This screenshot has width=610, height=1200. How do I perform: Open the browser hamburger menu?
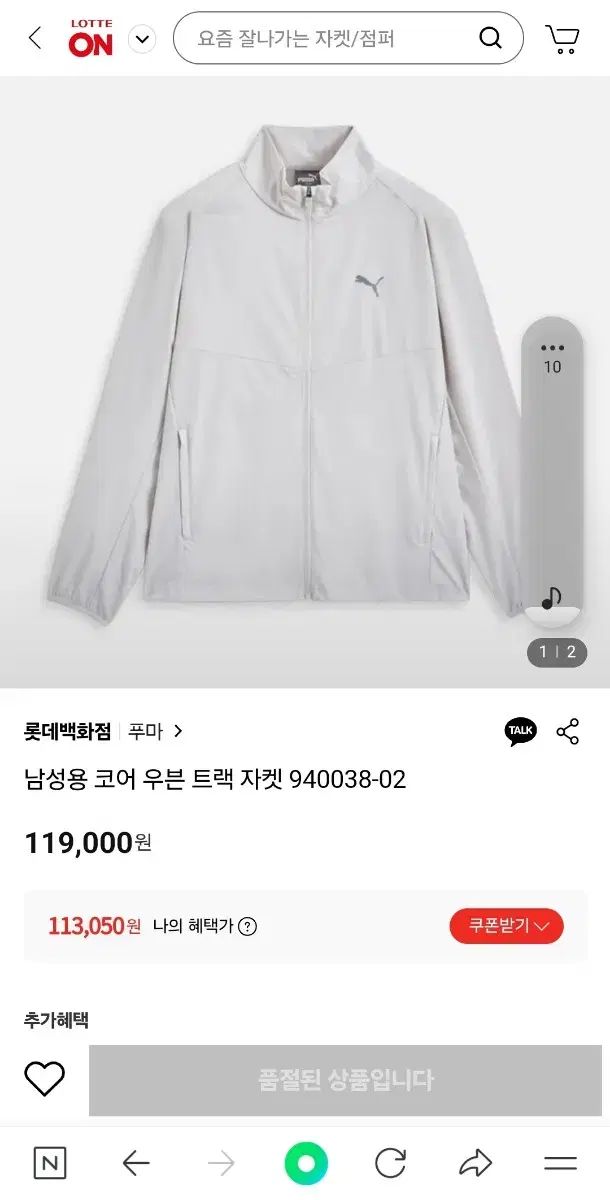click(x=560, y=1163)
